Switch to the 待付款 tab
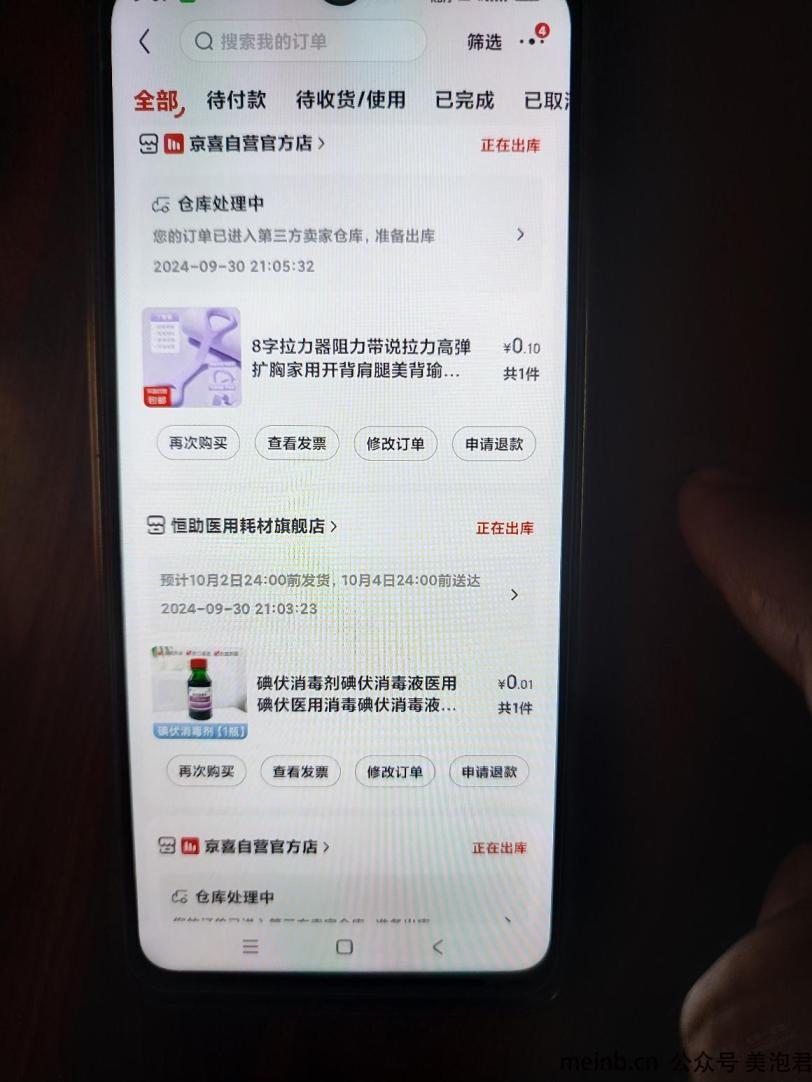Viewport: 812px width, 1082px height. pos(236,99)
